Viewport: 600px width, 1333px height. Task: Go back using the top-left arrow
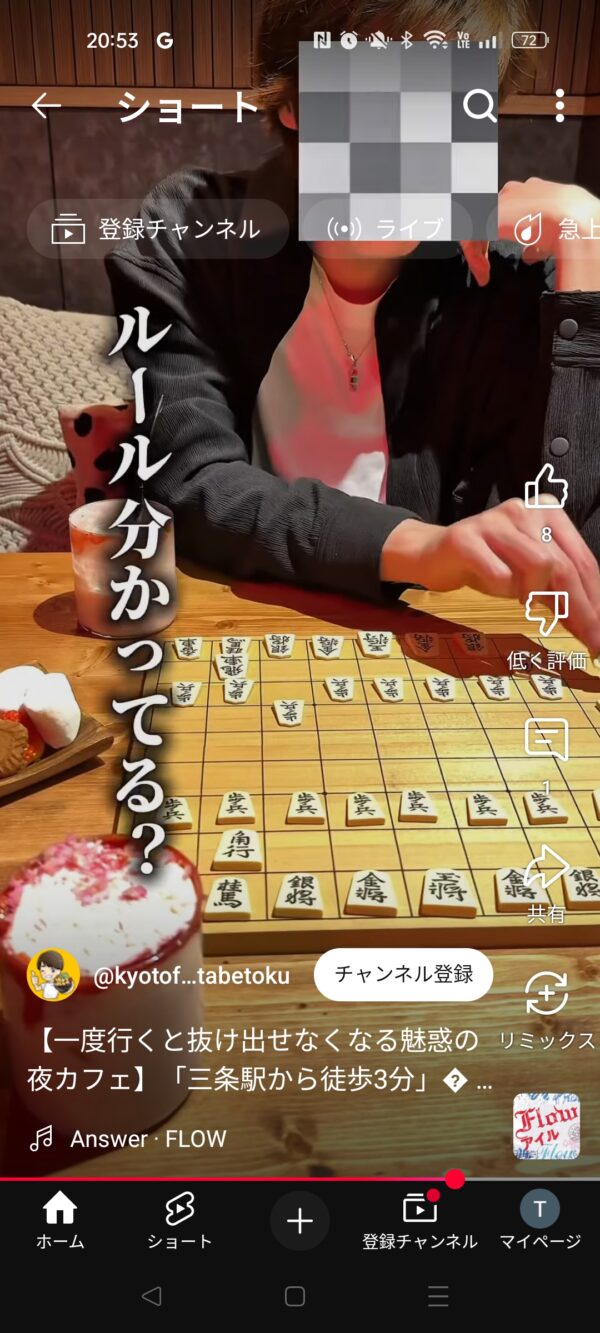[46, 106]
